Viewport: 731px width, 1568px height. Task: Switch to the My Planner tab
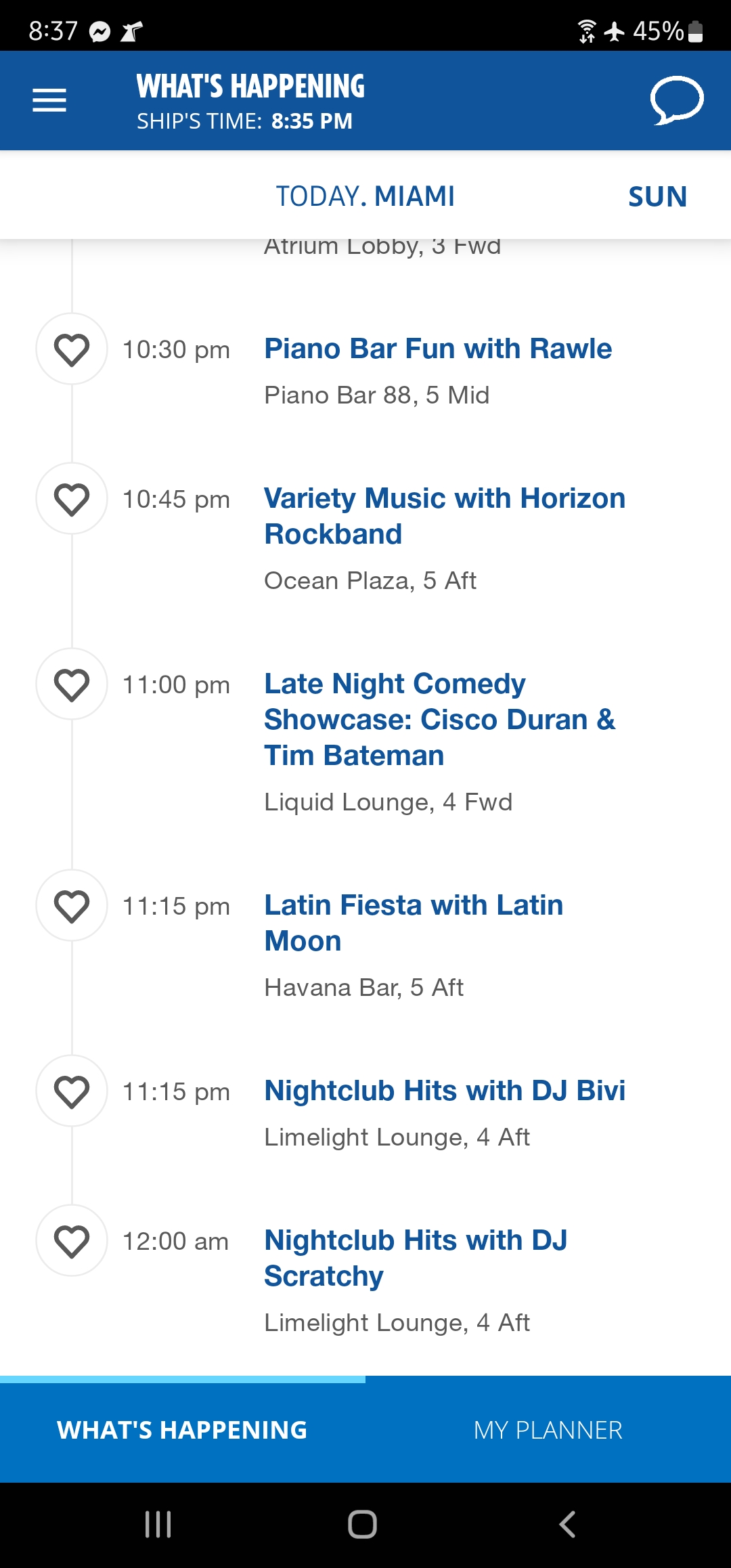coord(548,1430)
